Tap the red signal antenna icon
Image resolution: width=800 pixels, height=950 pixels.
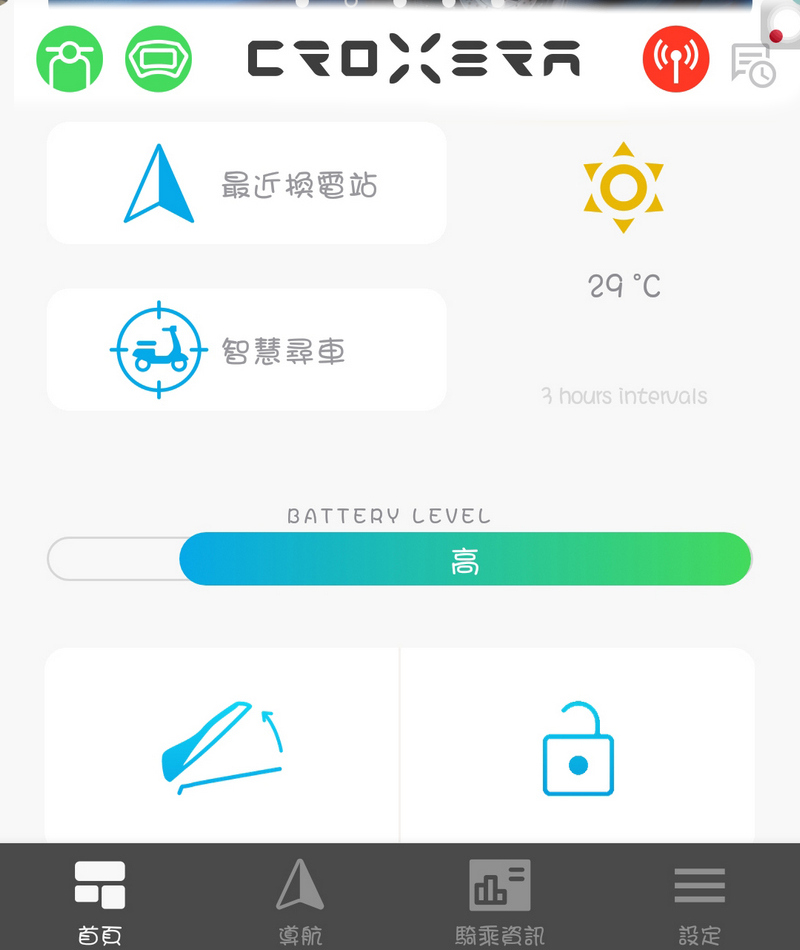[x=676, y=59]
